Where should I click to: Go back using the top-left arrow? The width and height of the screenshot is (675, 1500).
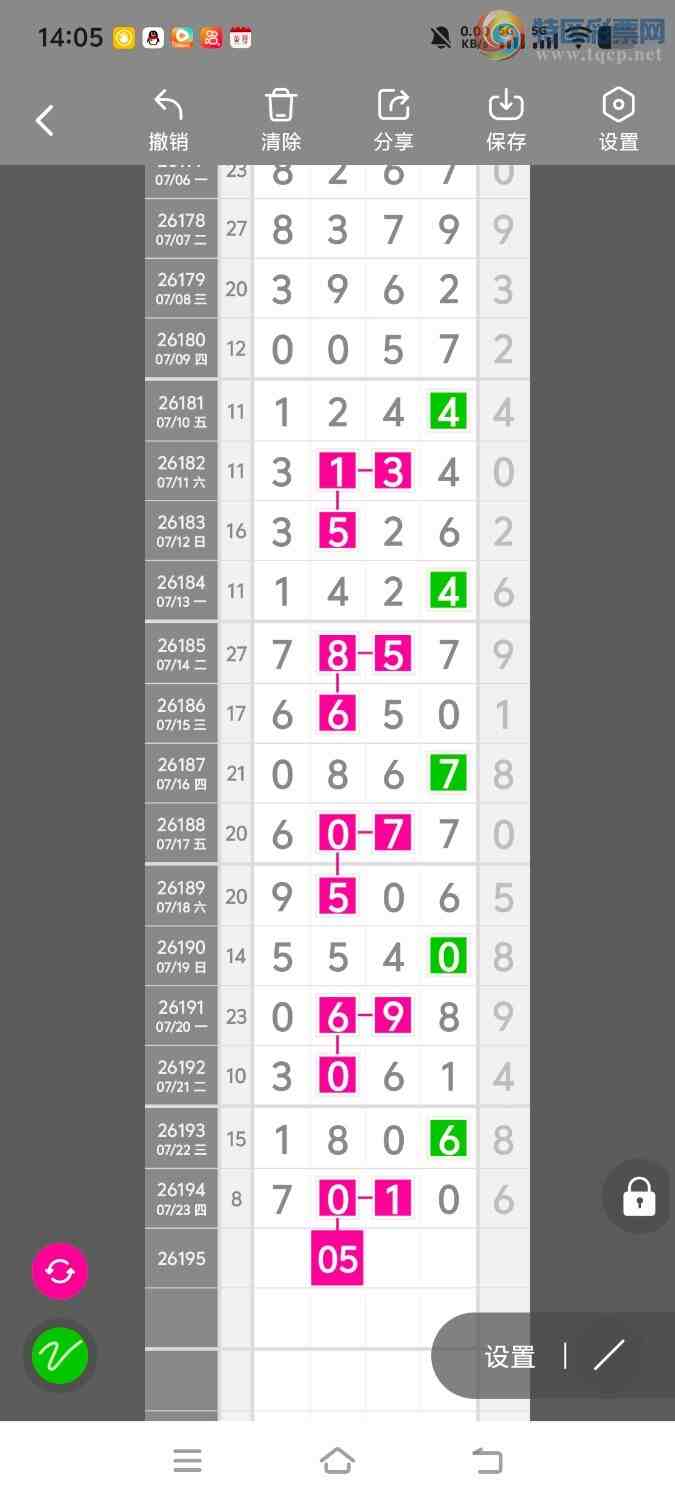(x=44, y=121)
